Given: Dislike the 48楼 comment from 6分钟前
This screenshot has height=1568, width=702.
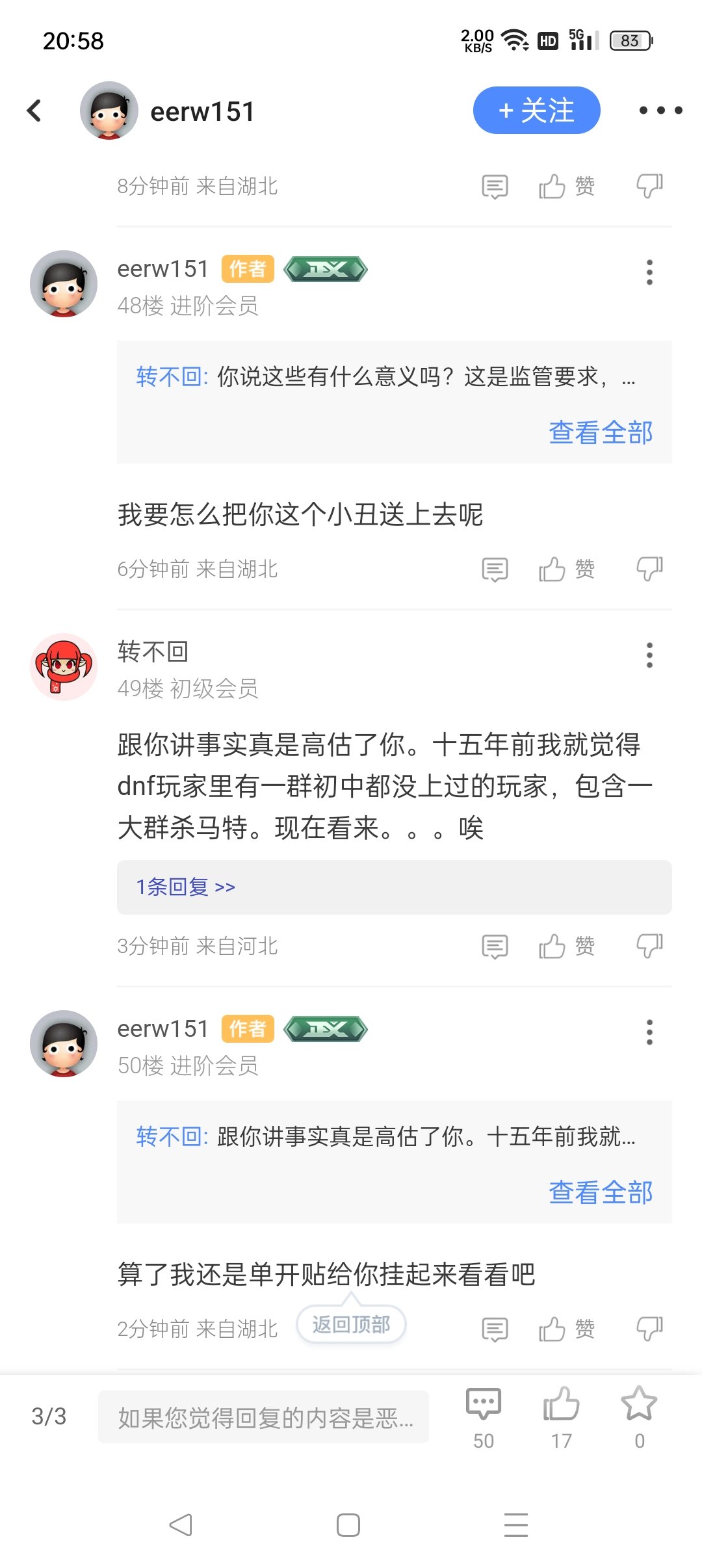Looking at the screenshot, I should coord(649,569).
